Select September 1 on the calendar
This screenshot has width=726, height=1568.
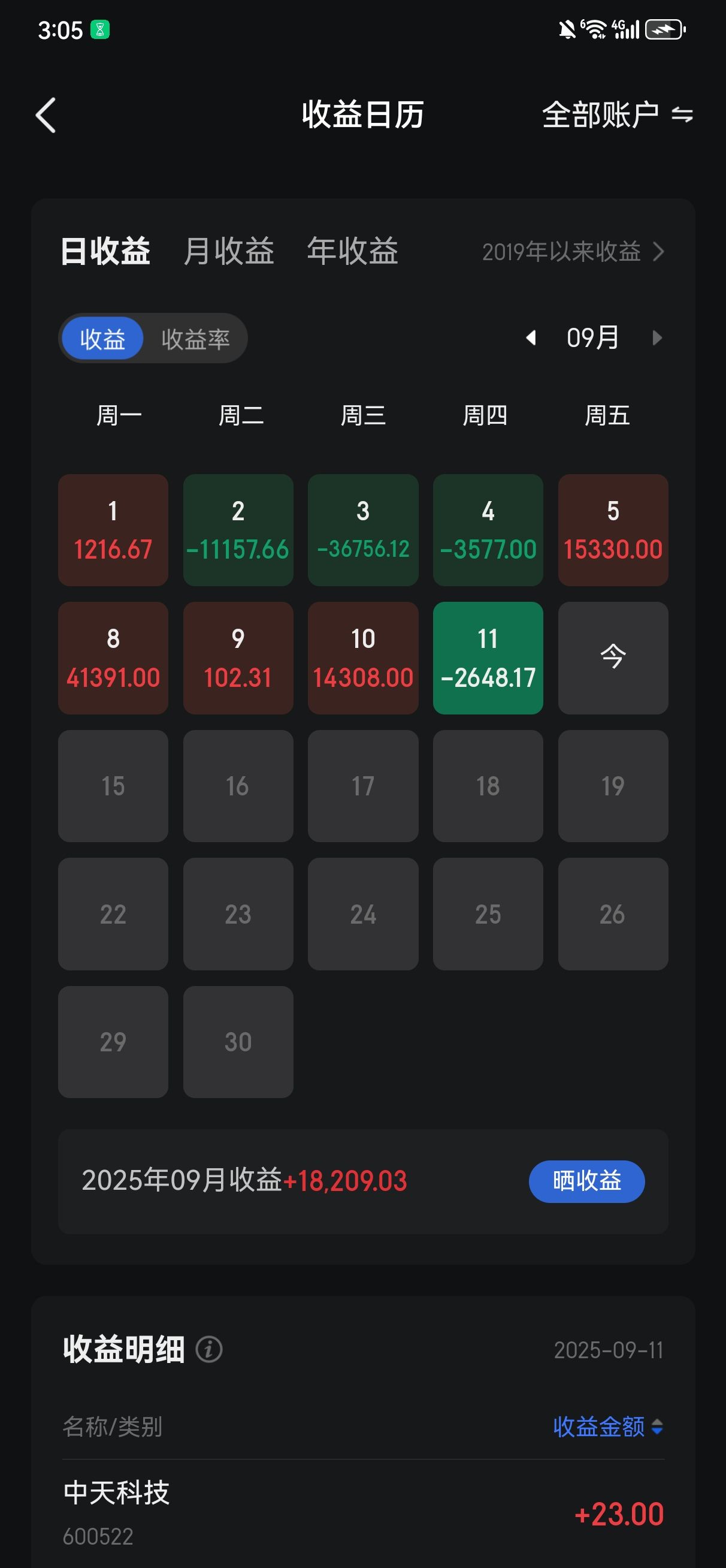click(113, 530)
